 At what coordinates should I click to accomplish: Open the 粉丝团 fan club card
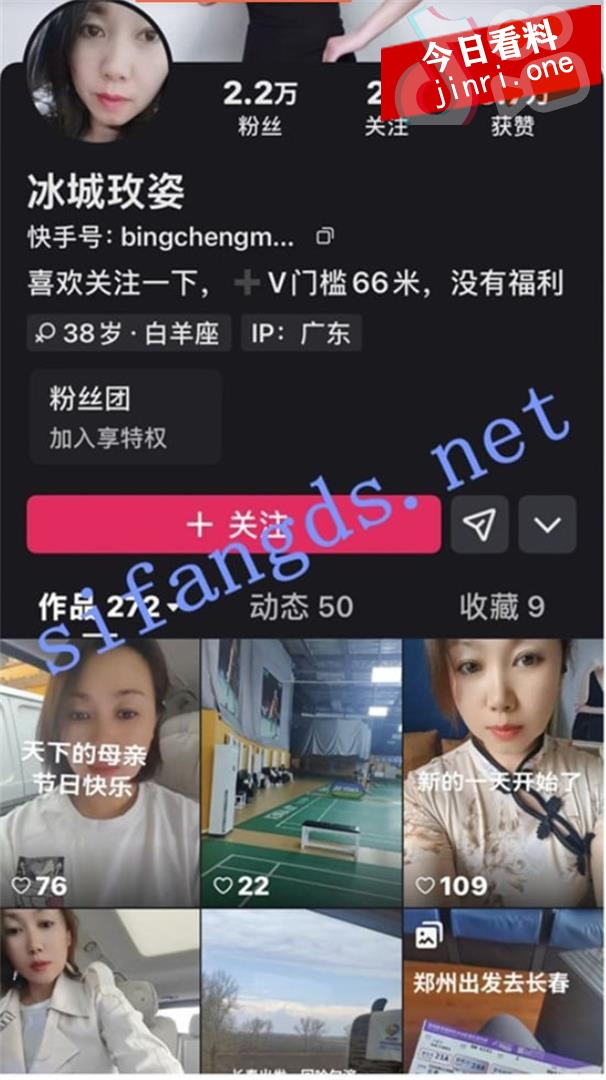point(125,417)
